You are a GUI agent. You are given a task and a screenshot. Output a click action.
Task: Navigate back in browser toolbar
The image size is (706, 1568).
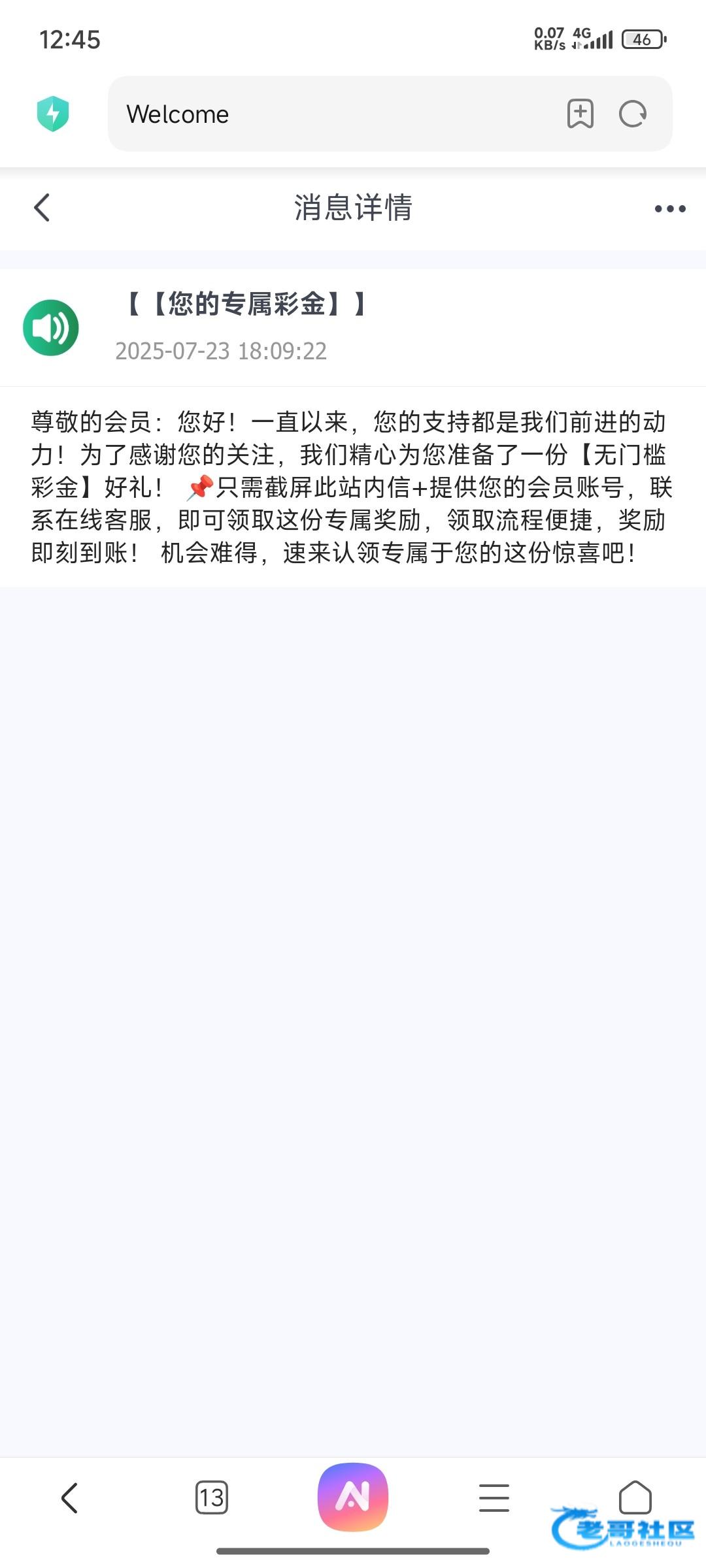click(69, 1497)
